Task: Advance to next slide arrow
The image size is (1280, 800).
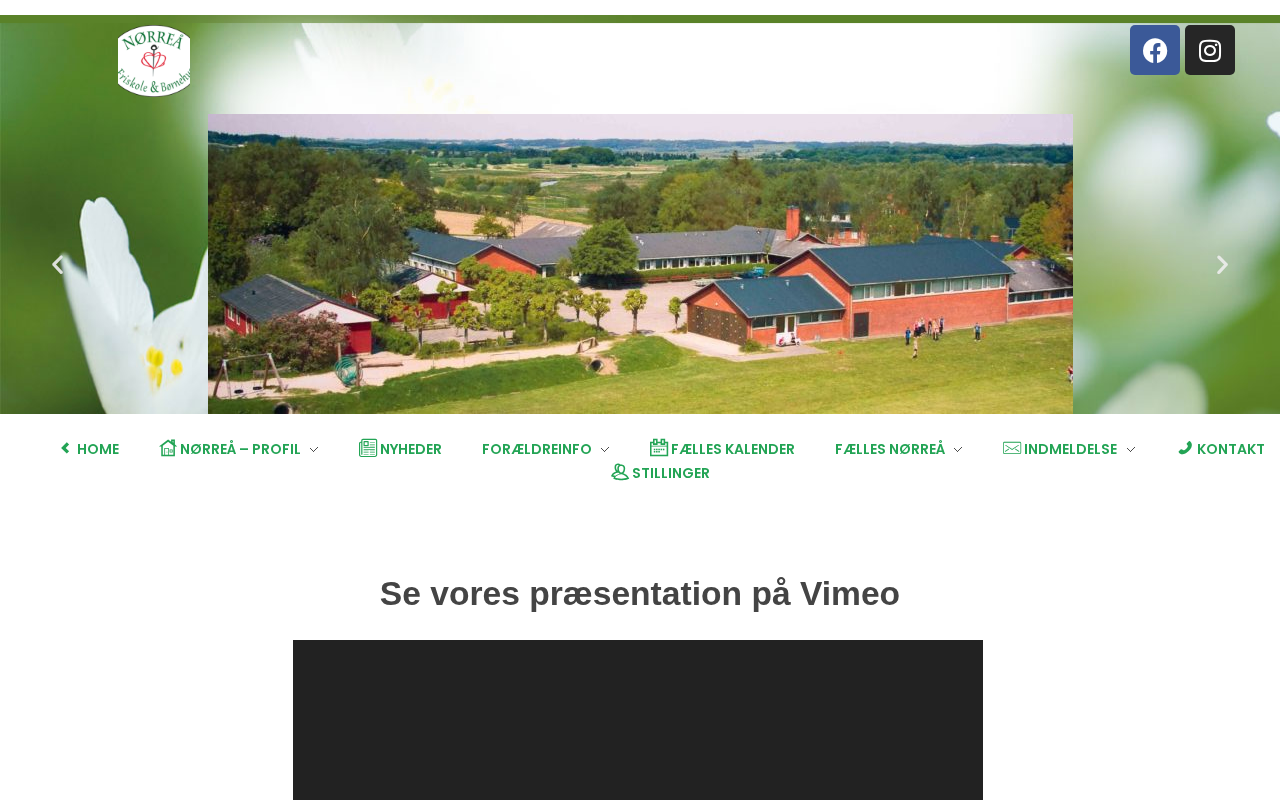Action: click(1221, 265)
